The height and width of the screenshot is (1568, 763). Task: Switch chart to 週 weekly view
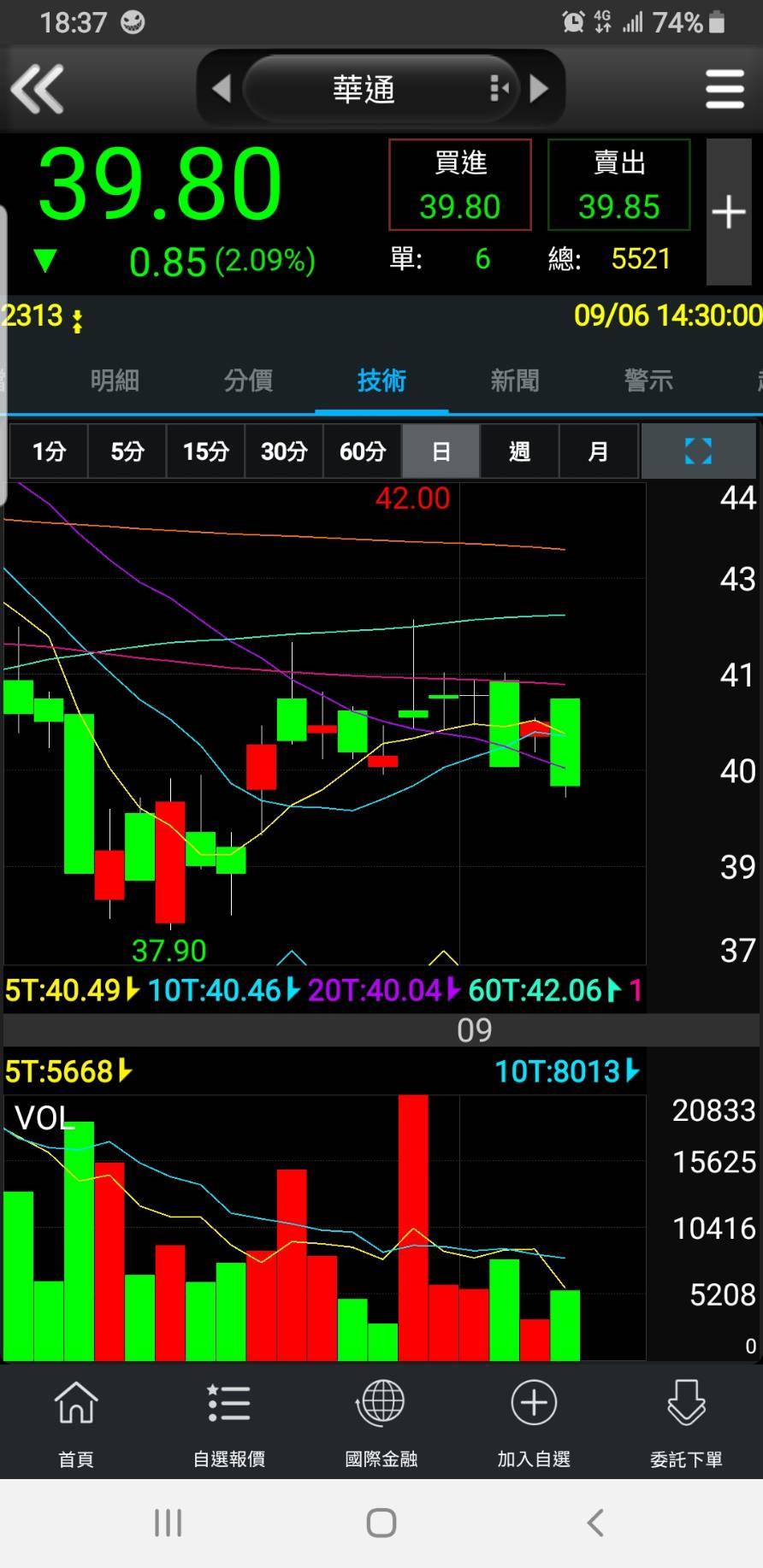[x=519, y=451]
